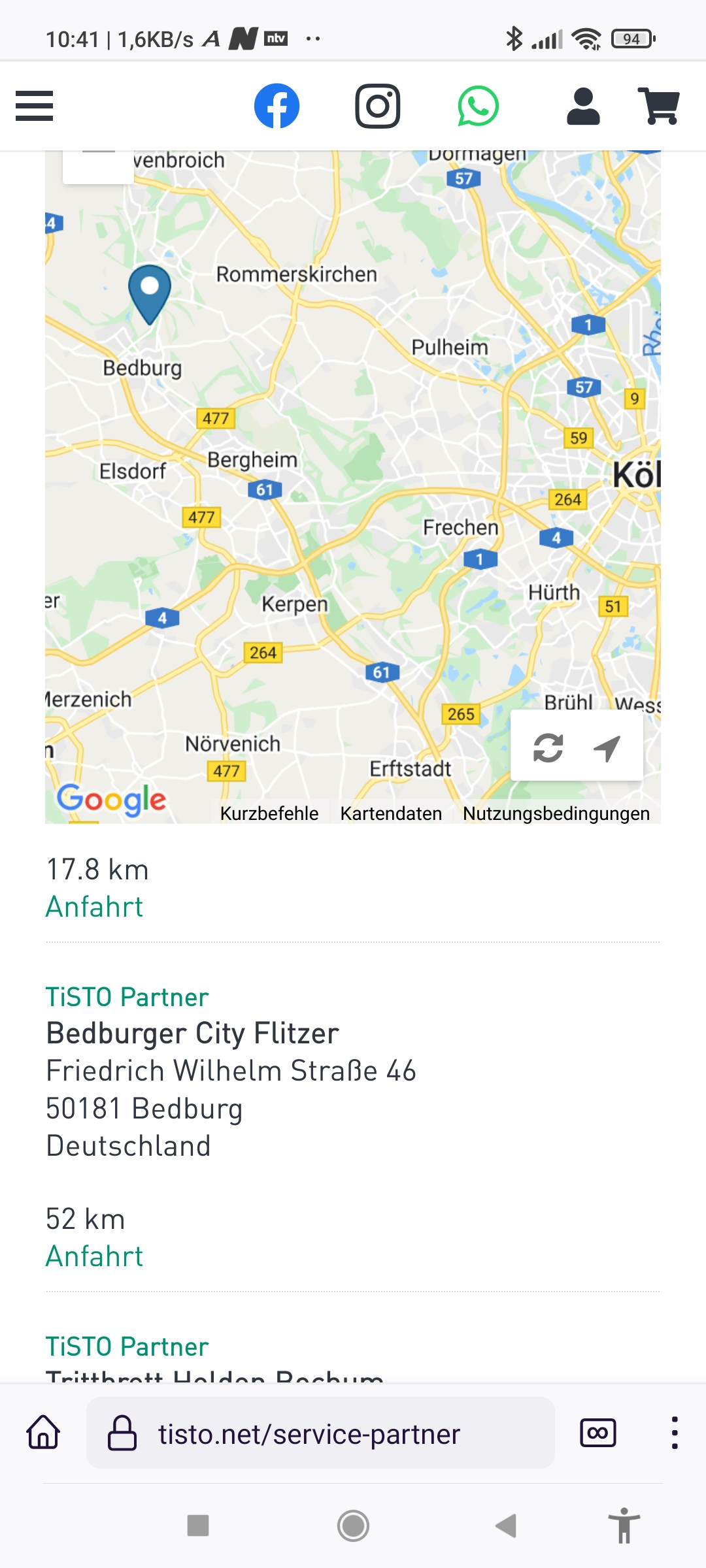The height and width of the screenshot is (1568, 706).
Task: Go to the browser home page
Action: tap(43, 1433)
